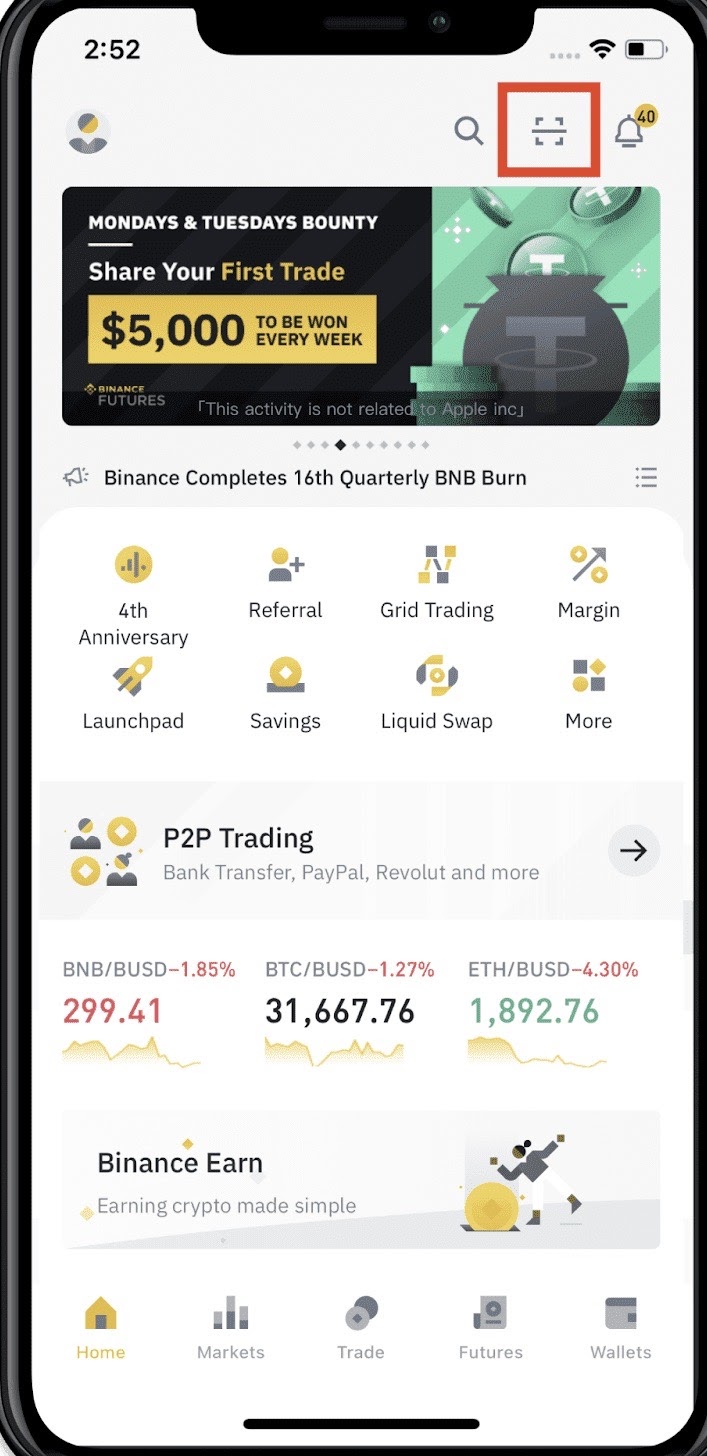Open Liquid Swap

click(437, 693)
